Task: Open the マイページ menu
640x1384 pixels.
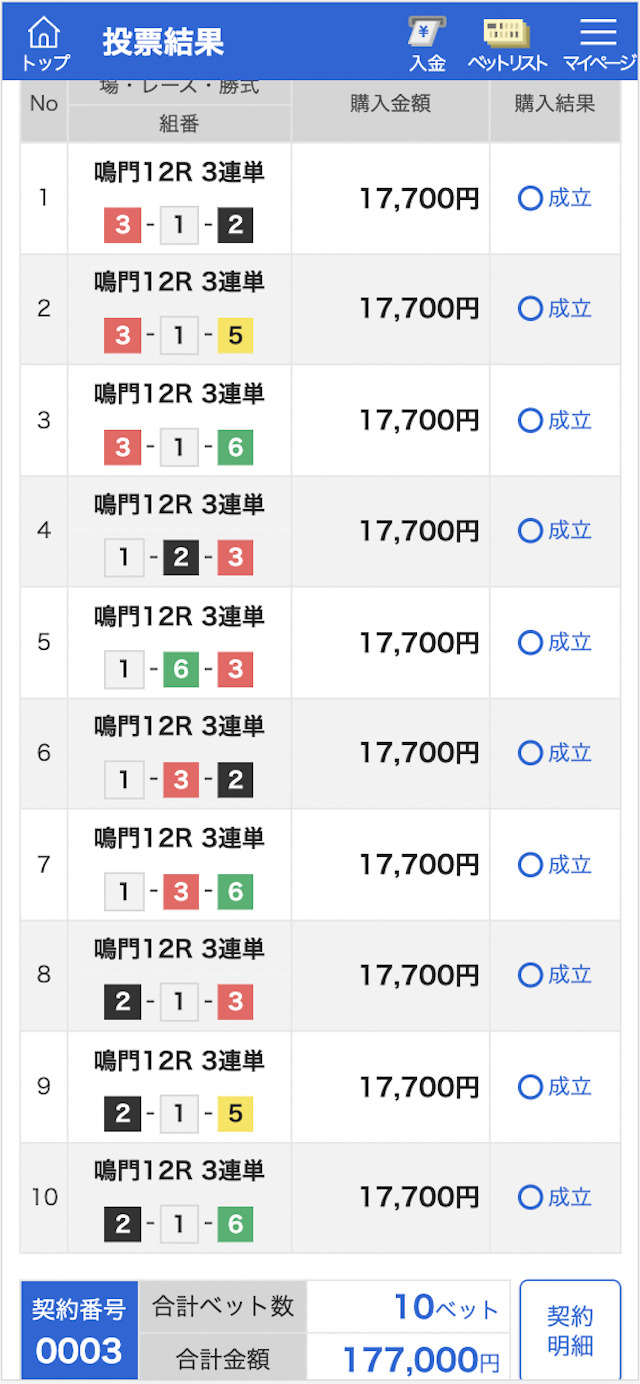Action: (599, 43)
